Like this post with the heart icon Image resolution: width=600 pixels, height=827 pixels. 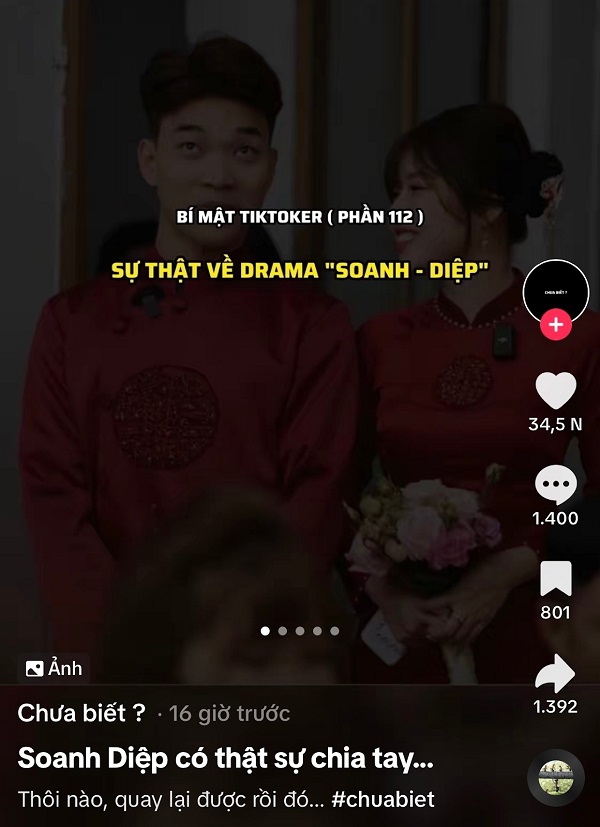555,391
